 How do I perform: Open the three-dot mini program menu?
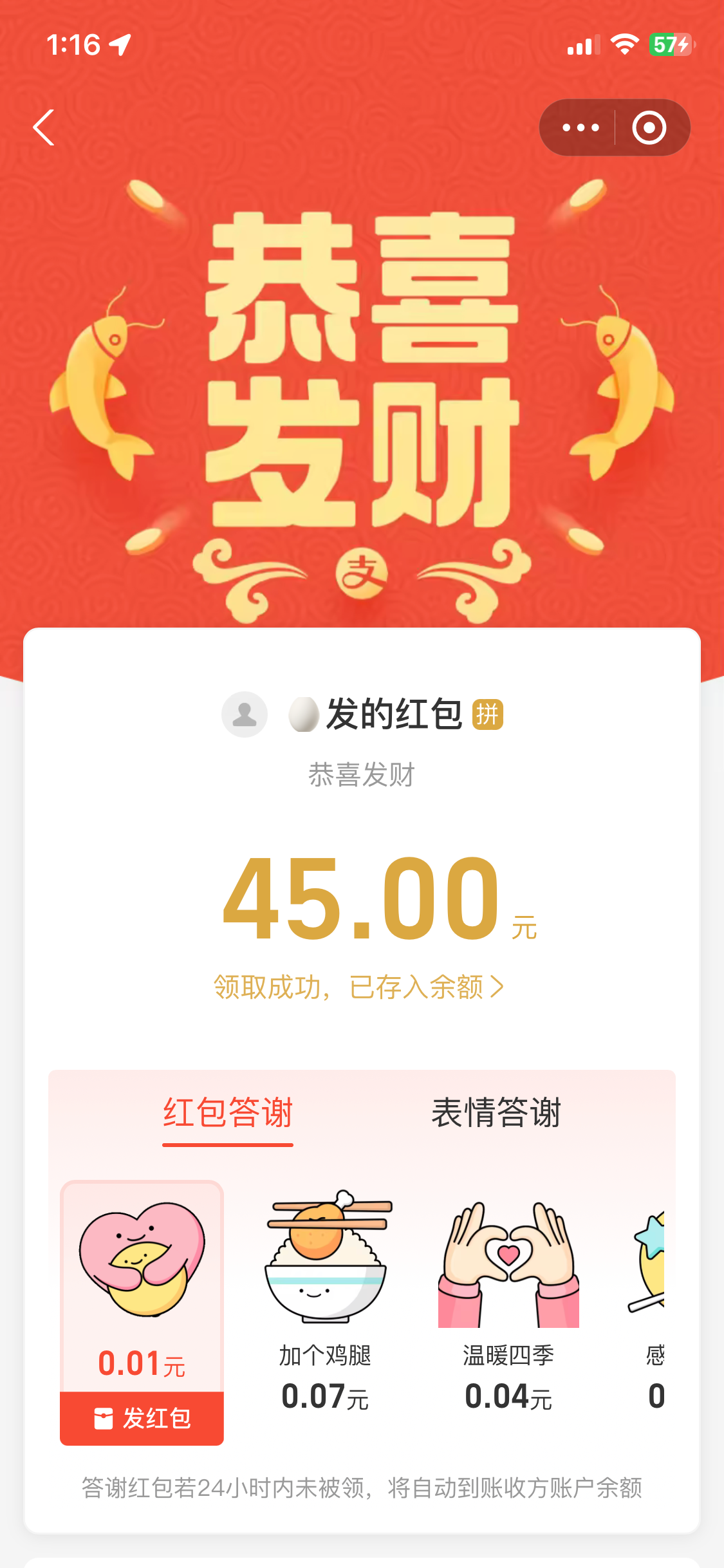click(x=580, y=127)
